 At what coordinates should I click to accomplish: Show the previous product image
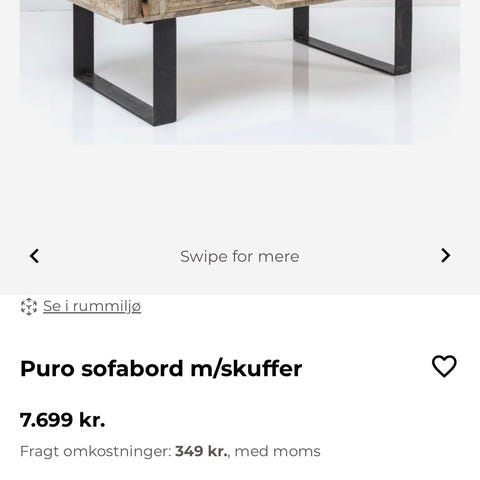(34, 256)
